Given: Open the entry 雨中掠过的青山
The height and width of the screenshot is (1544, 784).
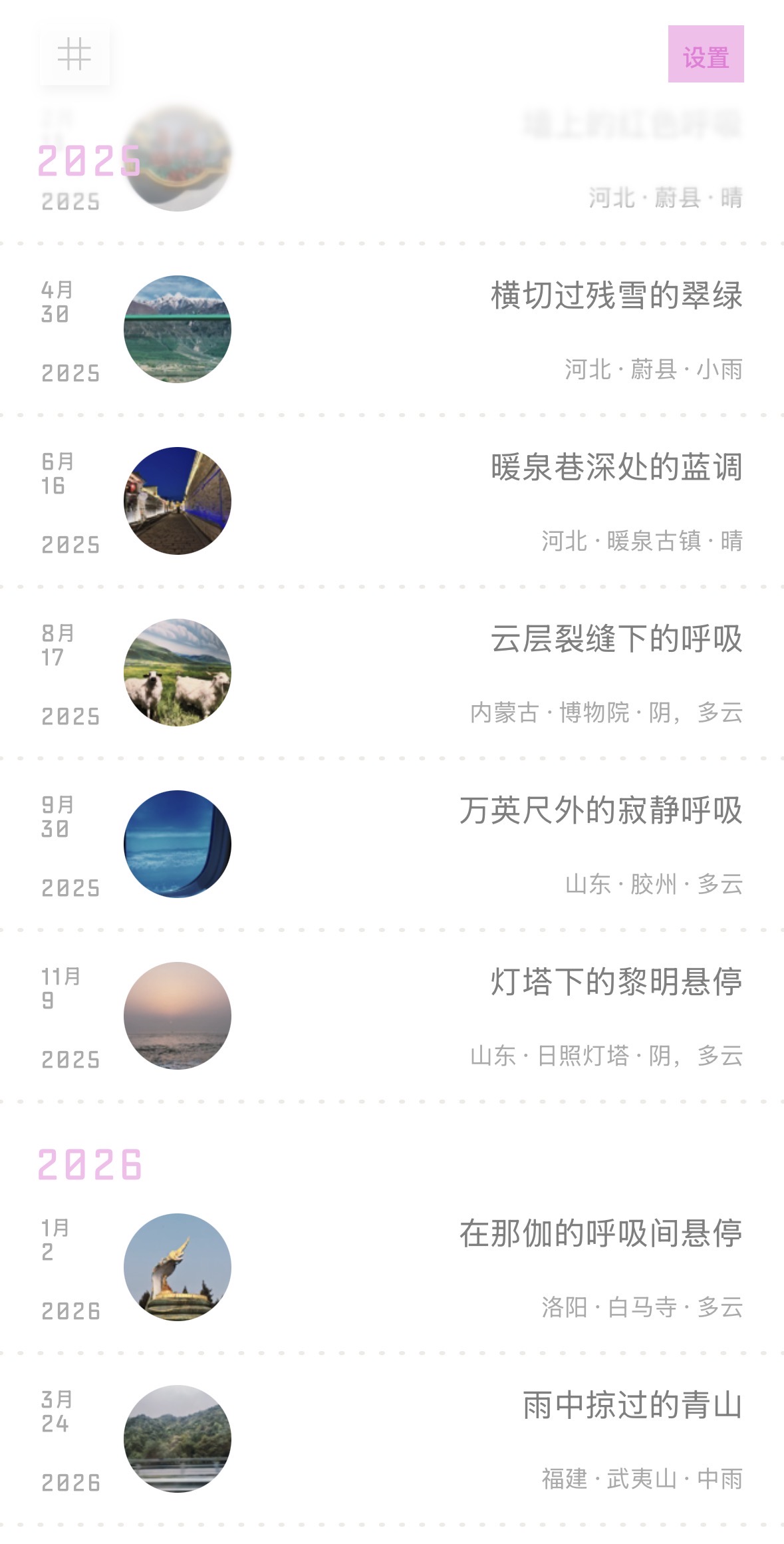Looking at the screenshot, I should pyautogui.click(x=632, y=1406).
